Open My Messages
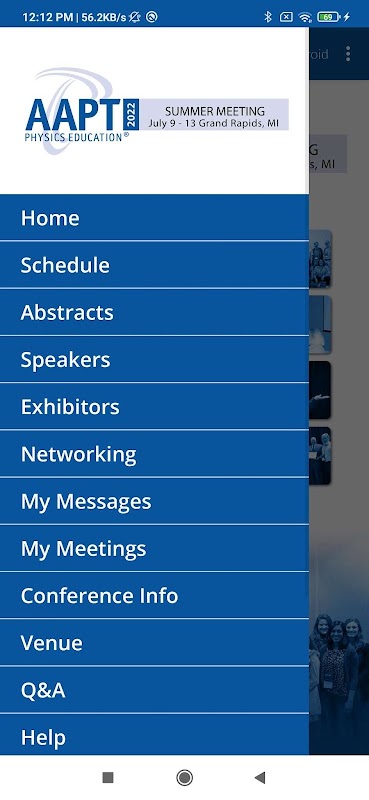The image size is (369, 800). pos(154,501)
